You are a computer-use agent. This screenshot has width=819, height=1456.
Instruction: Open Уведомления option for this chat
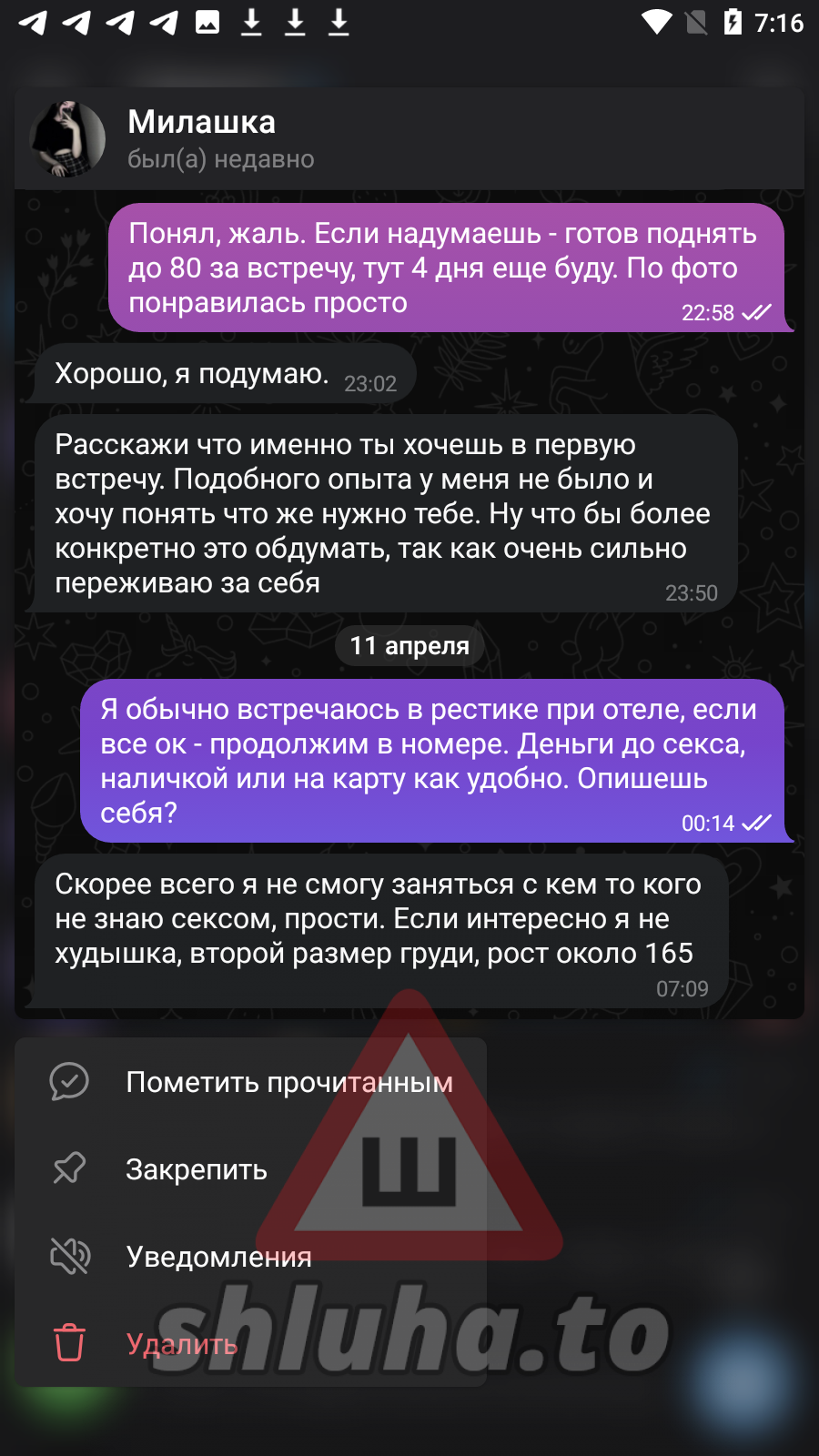(x=218, y=1257)
